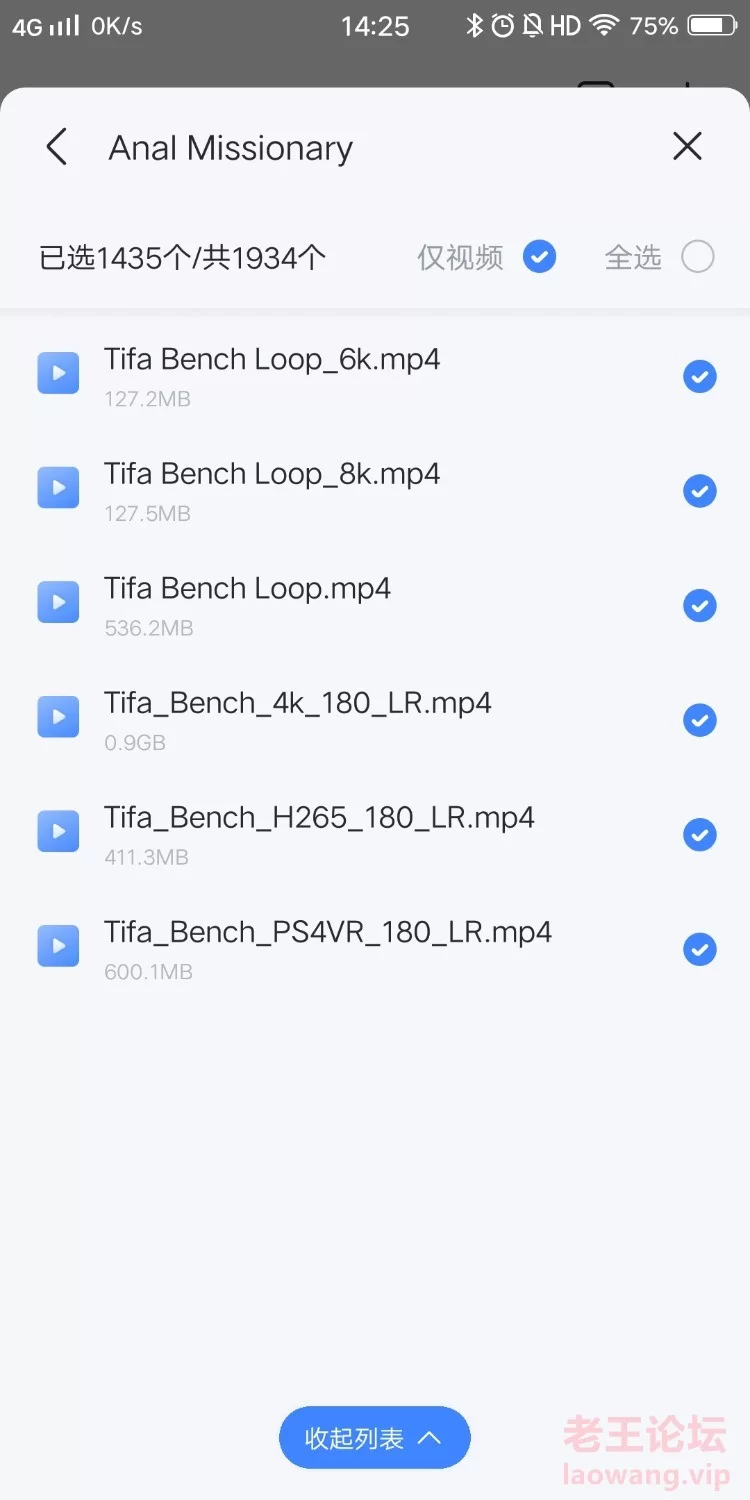750x1500 pixels.
Task: Go back using the left arrow
Action: [57, 147]
